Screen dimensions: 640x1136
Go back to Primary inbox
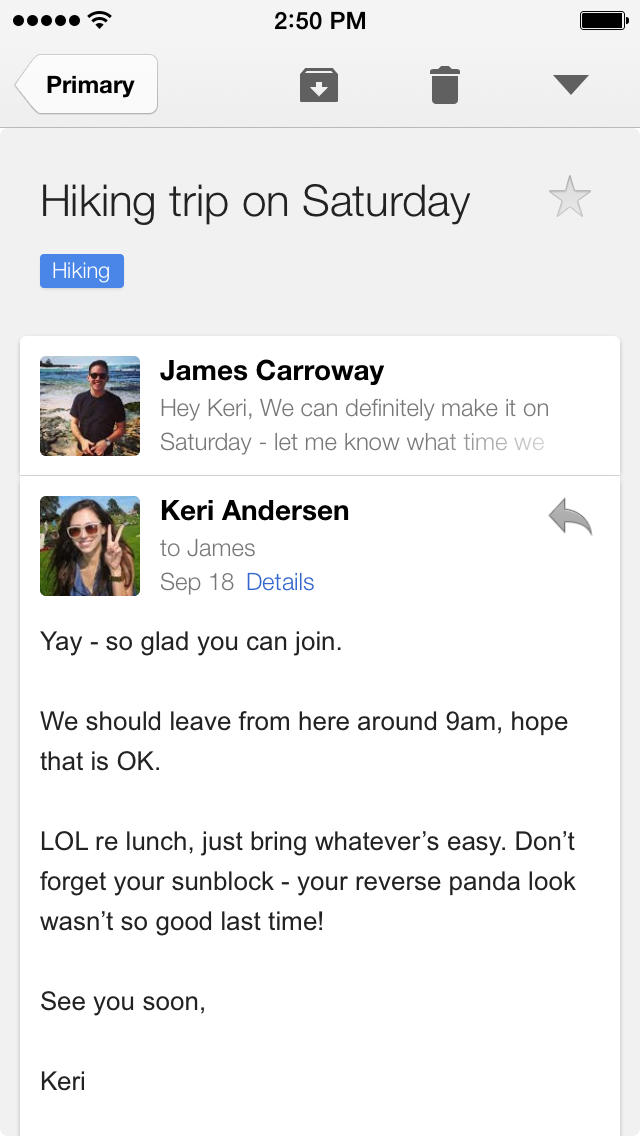tap(88, 85)
